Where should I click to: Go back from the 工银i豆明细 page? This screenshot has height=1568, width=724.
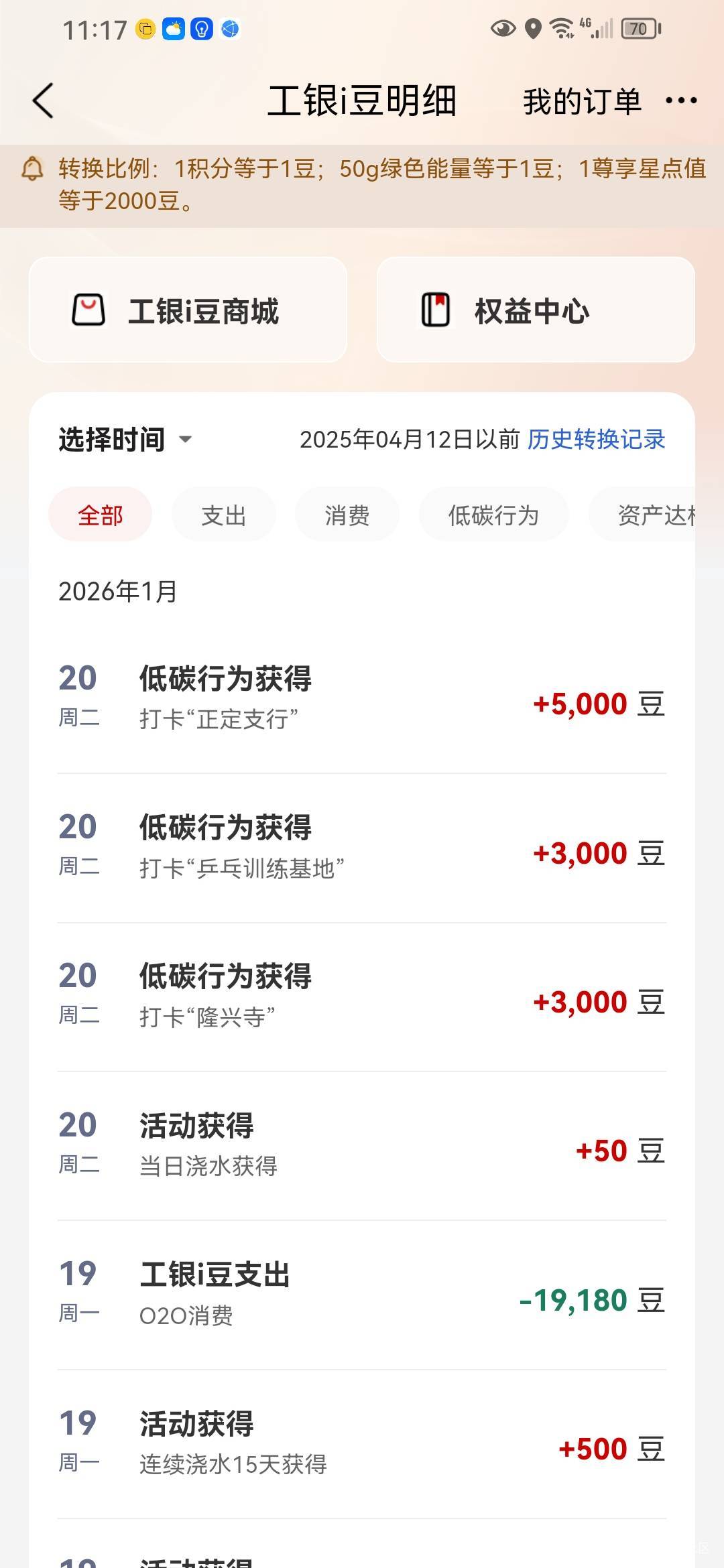[x=43, y=101]
